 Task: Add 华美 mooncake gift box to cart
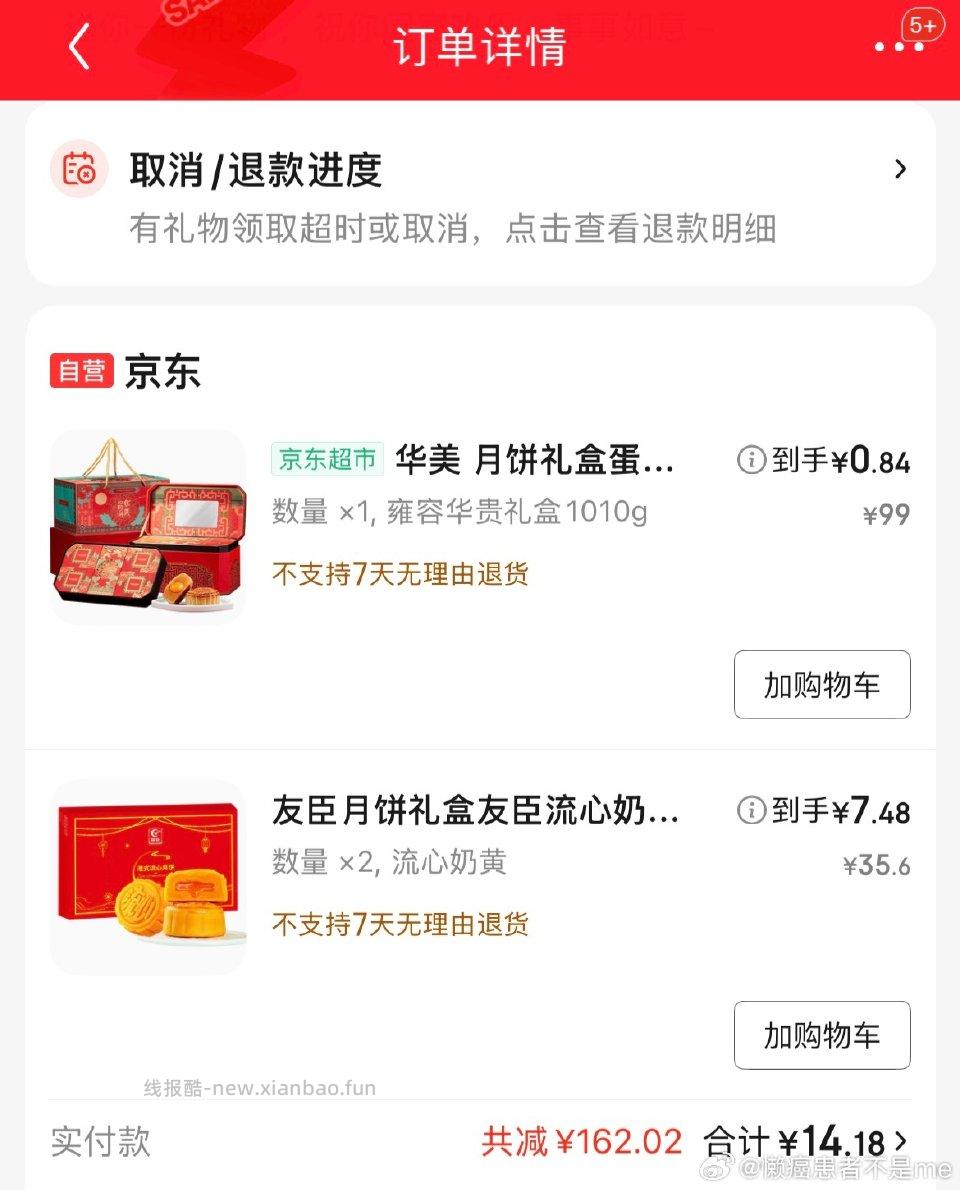point(822,684)
